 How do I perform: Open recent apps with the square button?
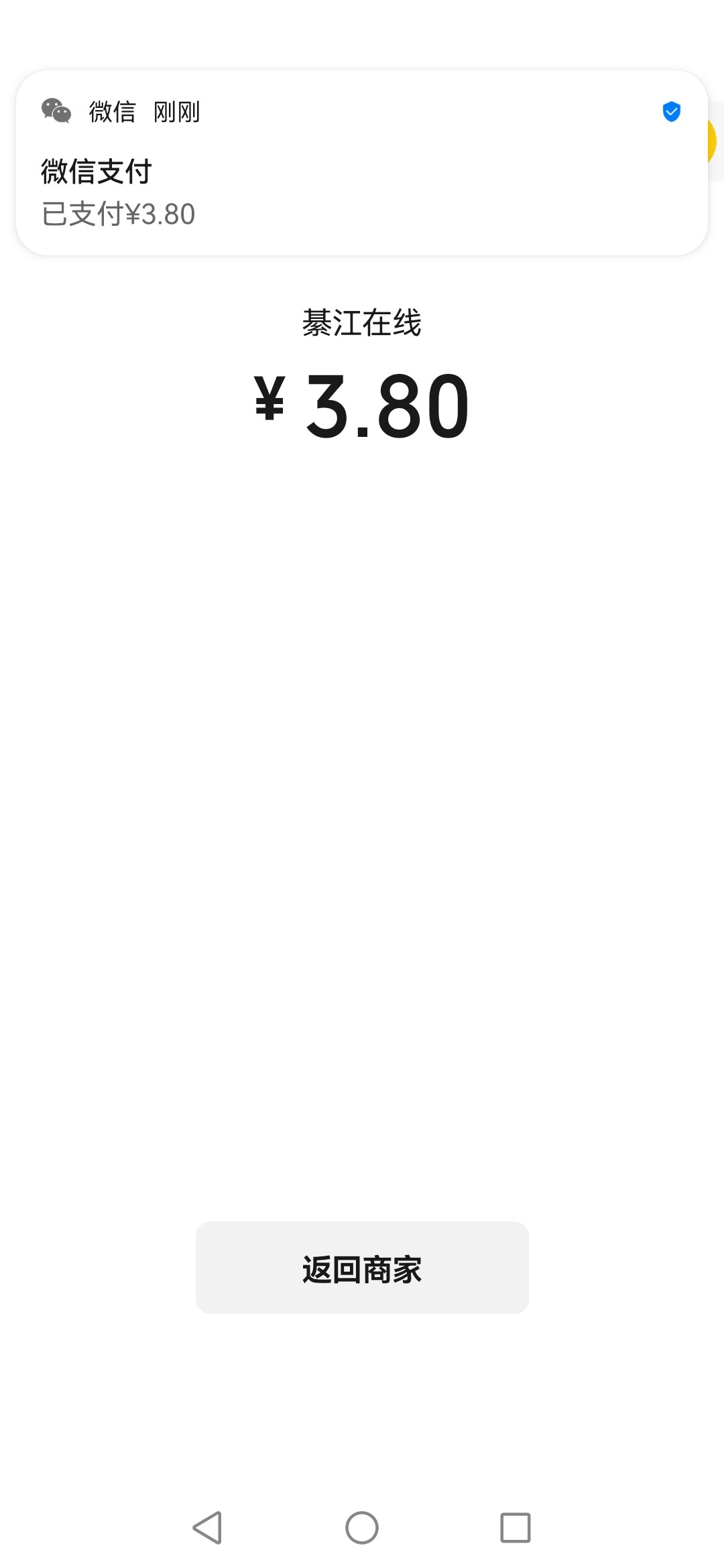(x=516, y=1528)
